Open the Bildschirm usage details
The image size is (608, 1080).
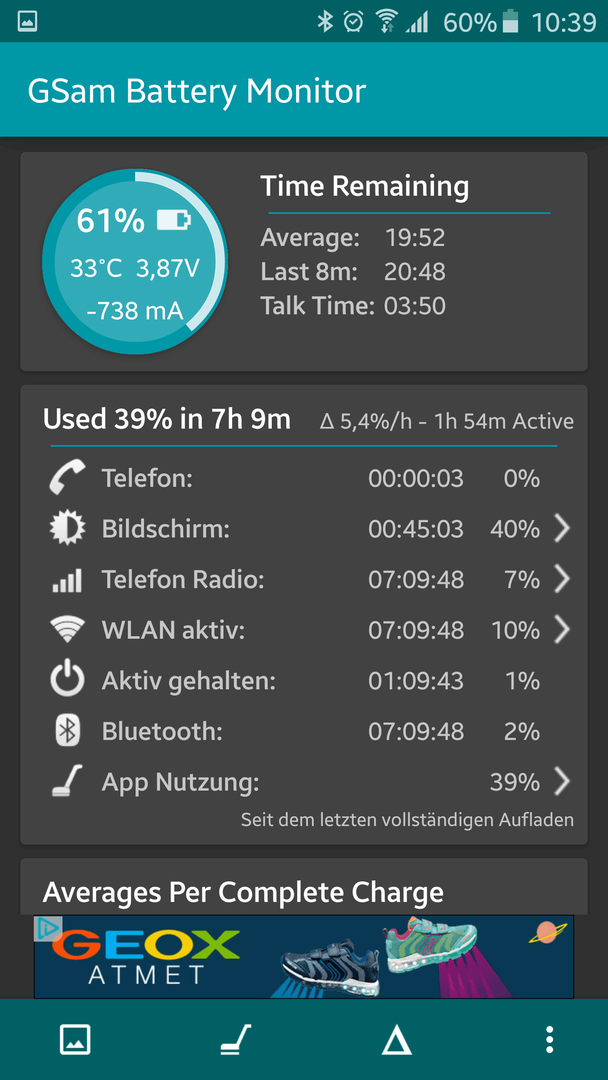pyautogui.click(x=304, y=529)
